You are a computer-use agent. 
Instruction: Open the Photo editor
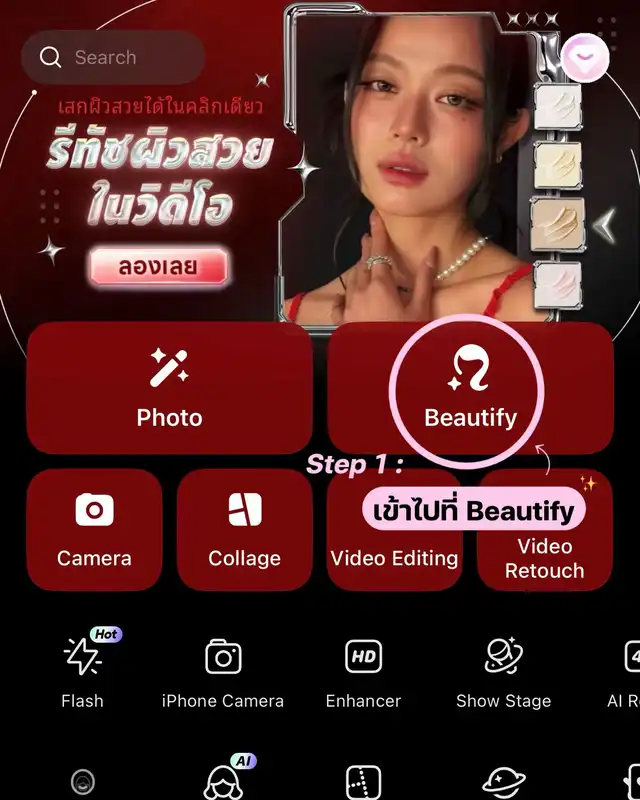pos(169,388)
